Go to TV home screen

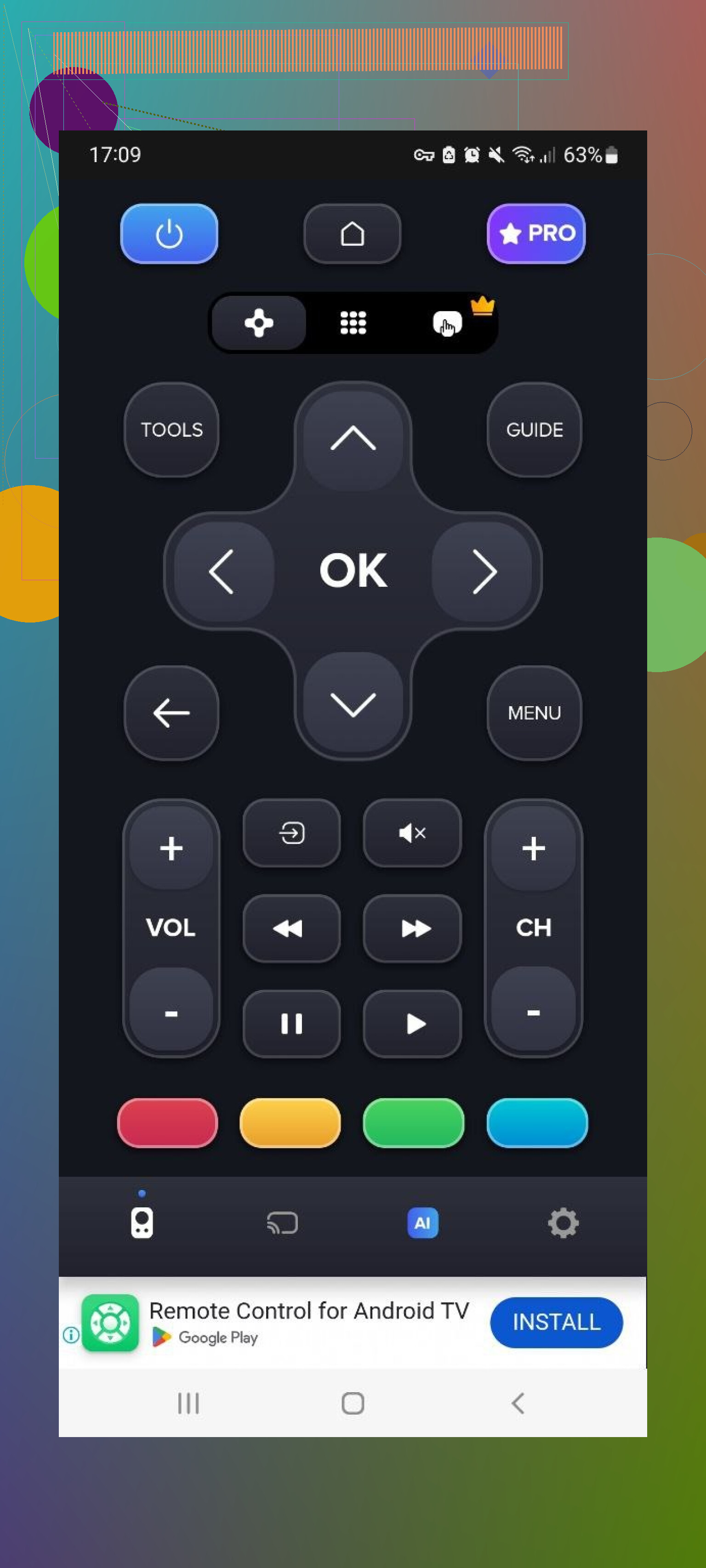click(x=352, y=234)
